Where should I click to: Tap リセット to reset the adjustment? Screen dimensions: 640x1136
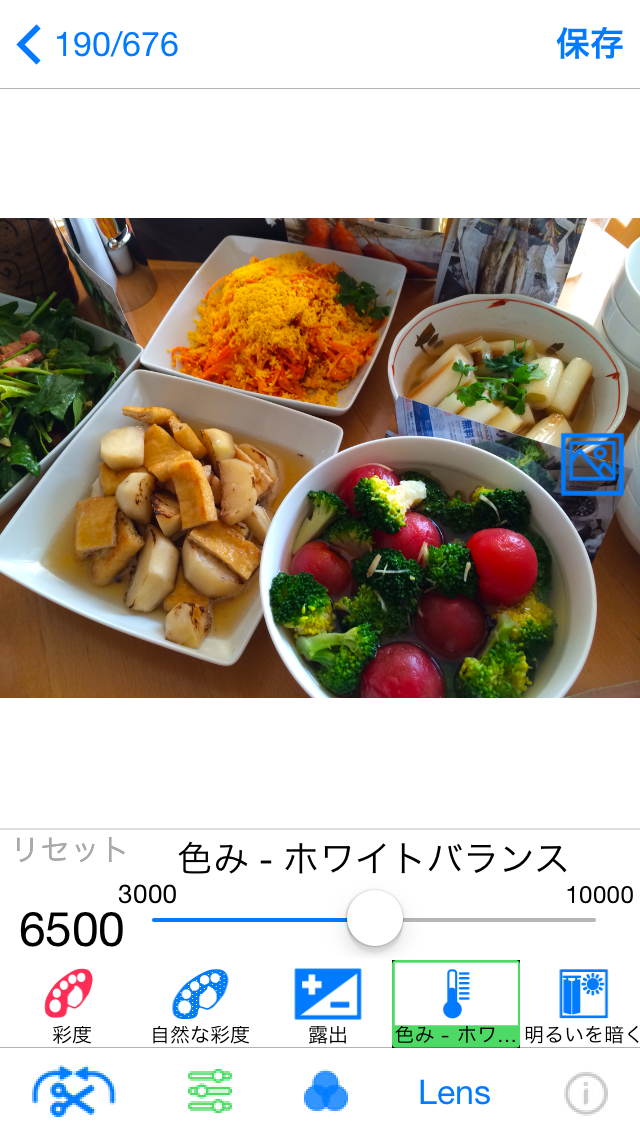coord(70,849)
